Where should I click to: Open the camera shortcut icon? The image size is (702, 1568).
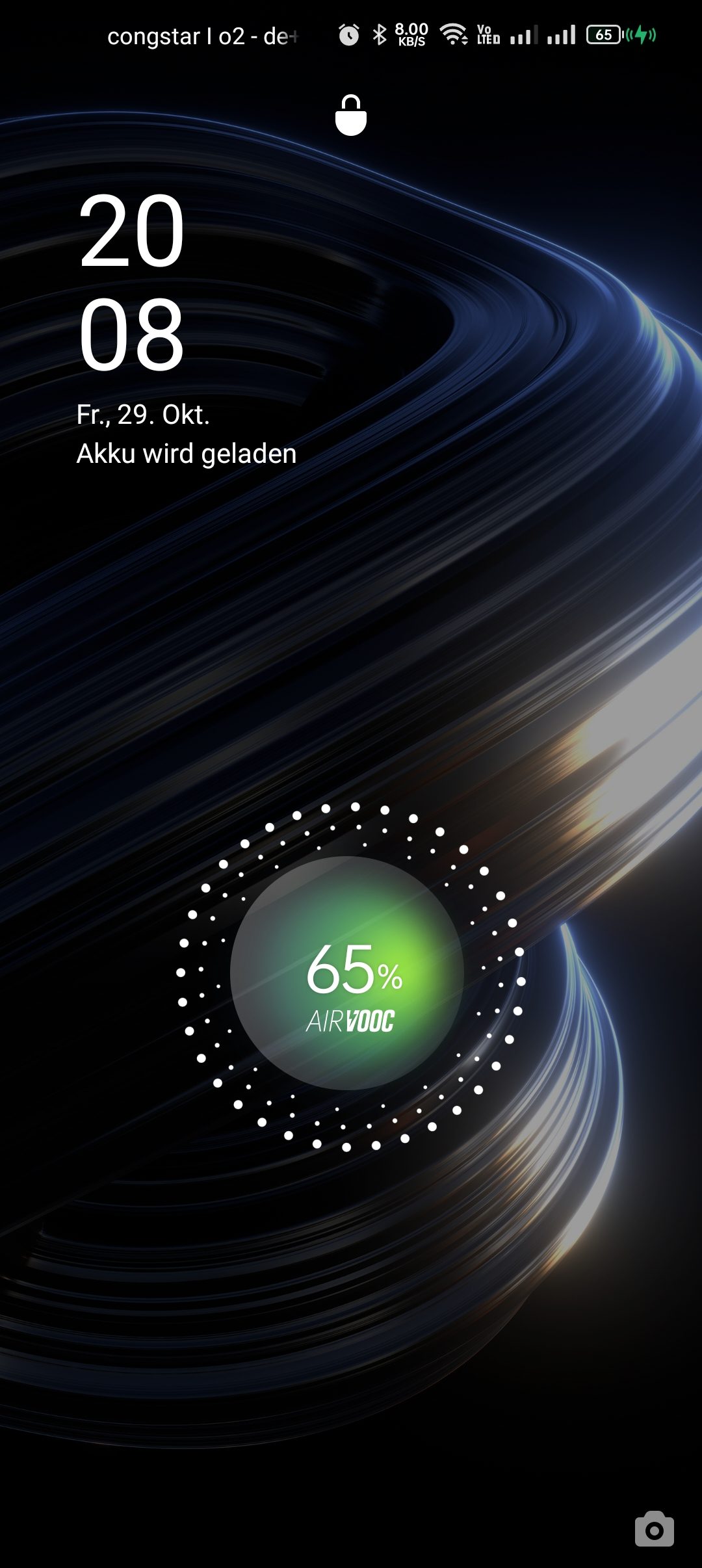coord(654,1528)
